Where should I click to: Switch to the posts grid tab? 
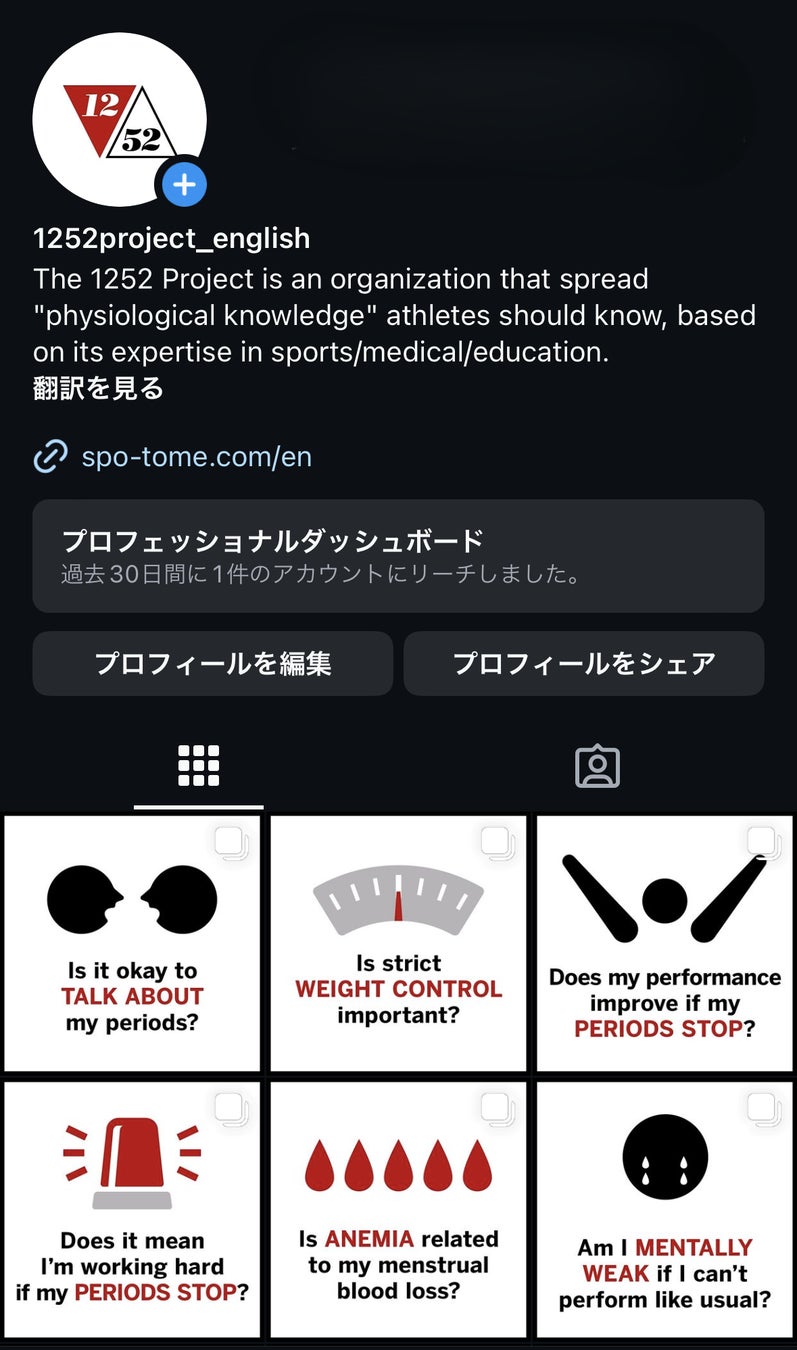[x=198, y=767]
